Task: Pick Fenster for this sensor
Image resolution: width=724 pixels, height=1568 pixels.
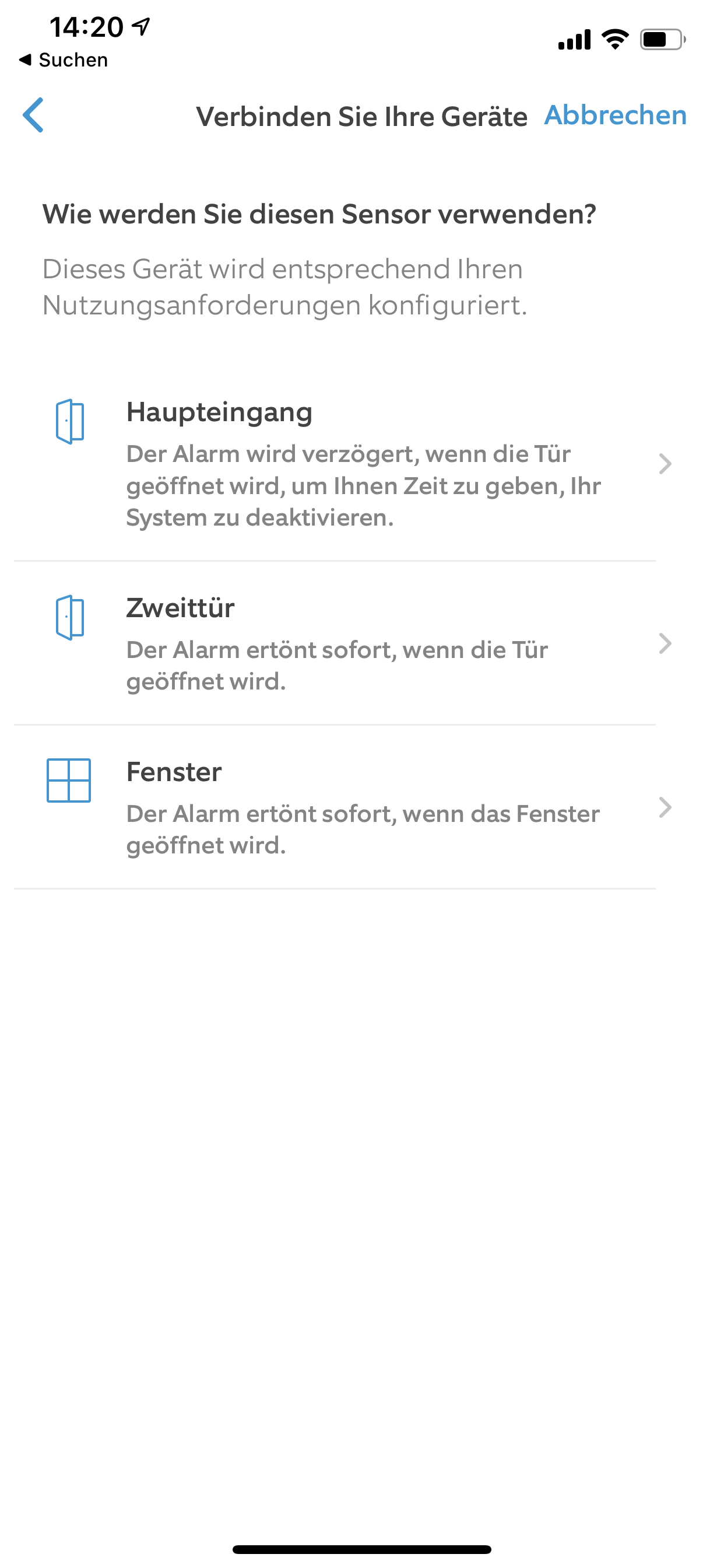Action: point(340,807)
